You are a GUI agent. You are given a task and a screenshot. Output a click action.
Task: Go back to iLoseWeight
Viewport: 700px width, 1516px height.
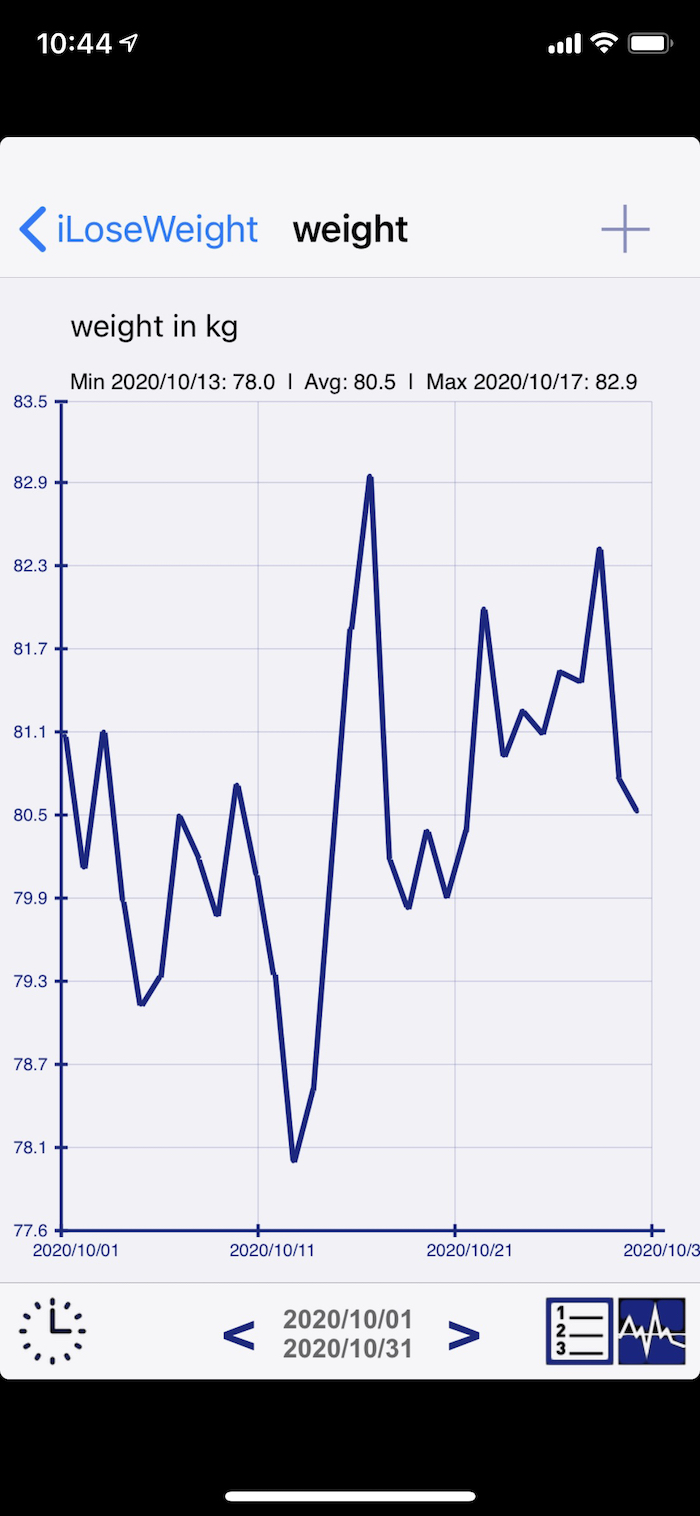pos(139,229)
